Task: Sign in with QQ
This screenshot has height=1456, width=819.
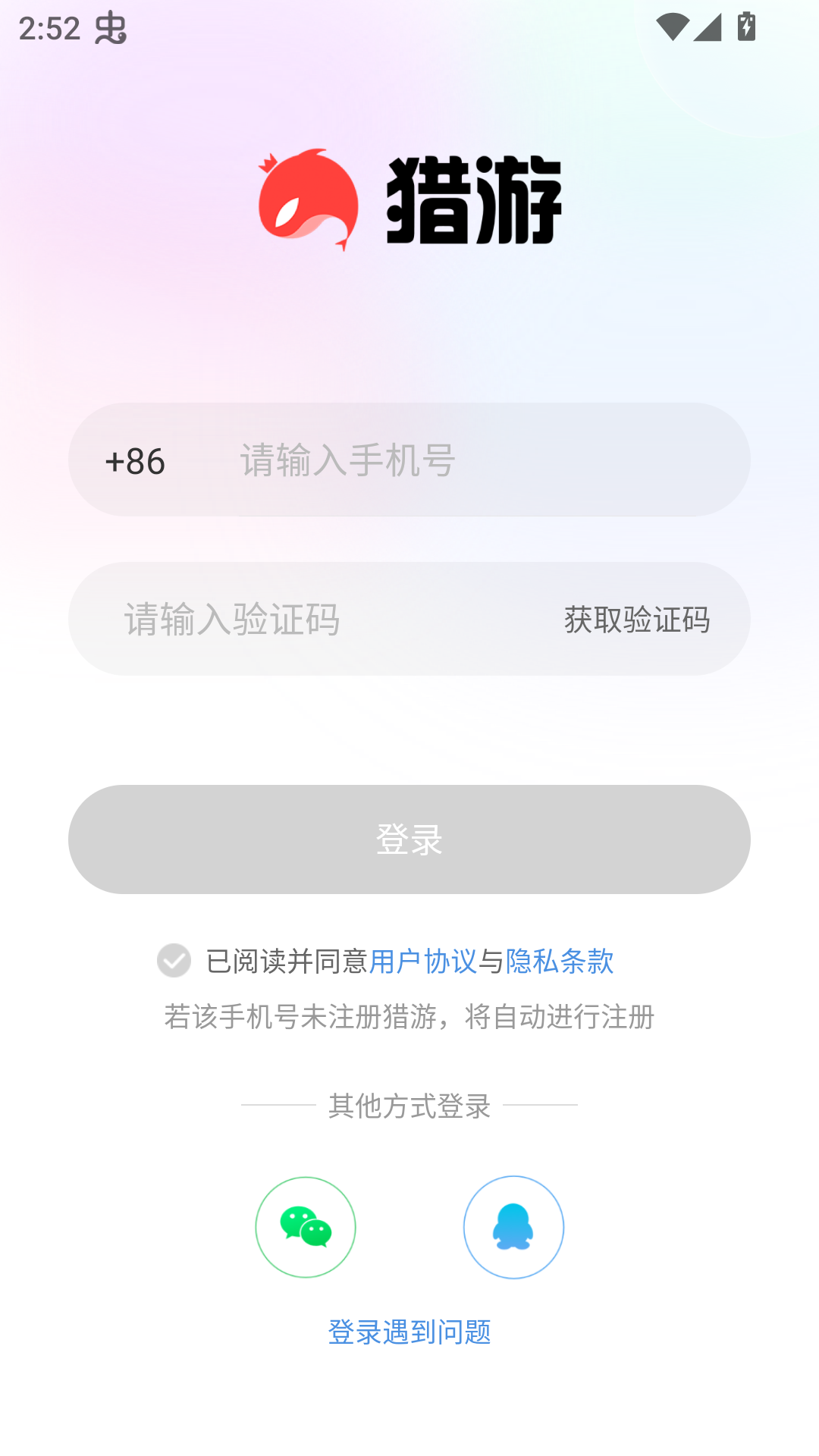Action: pyautogui.click(x=514, y=1227)
